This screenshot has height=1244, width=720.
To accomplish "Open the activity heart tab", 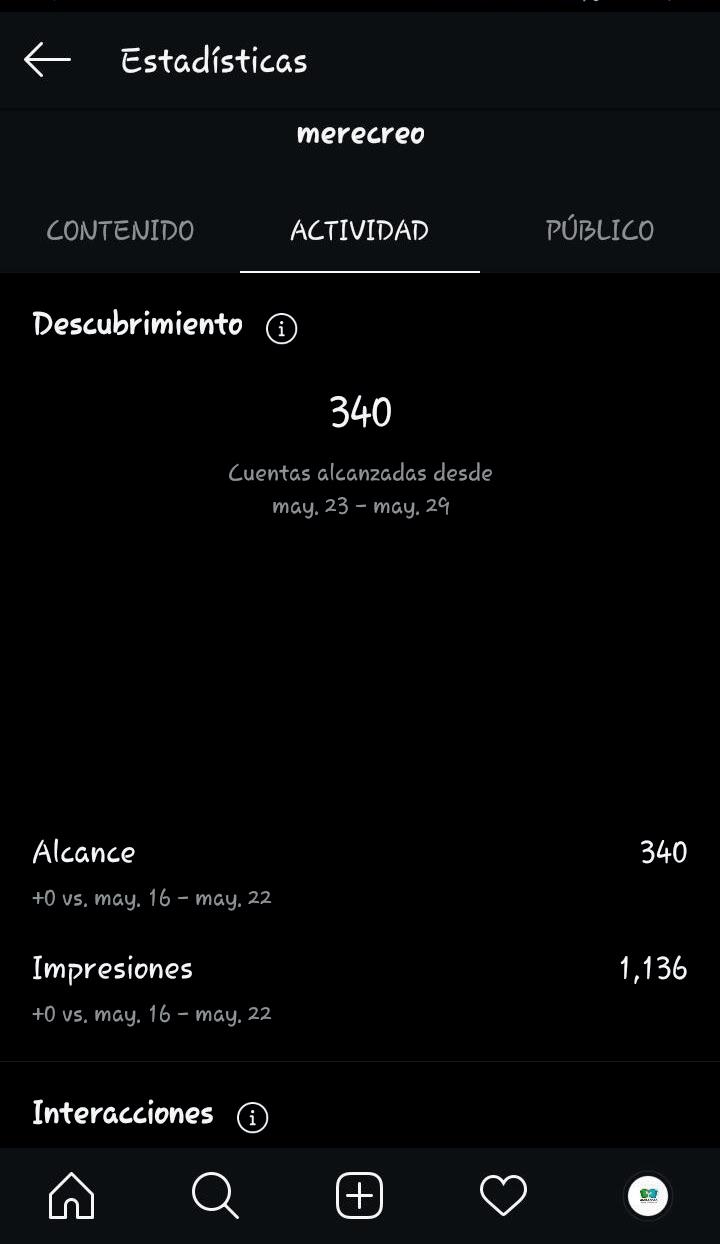I will point(503,1195).
